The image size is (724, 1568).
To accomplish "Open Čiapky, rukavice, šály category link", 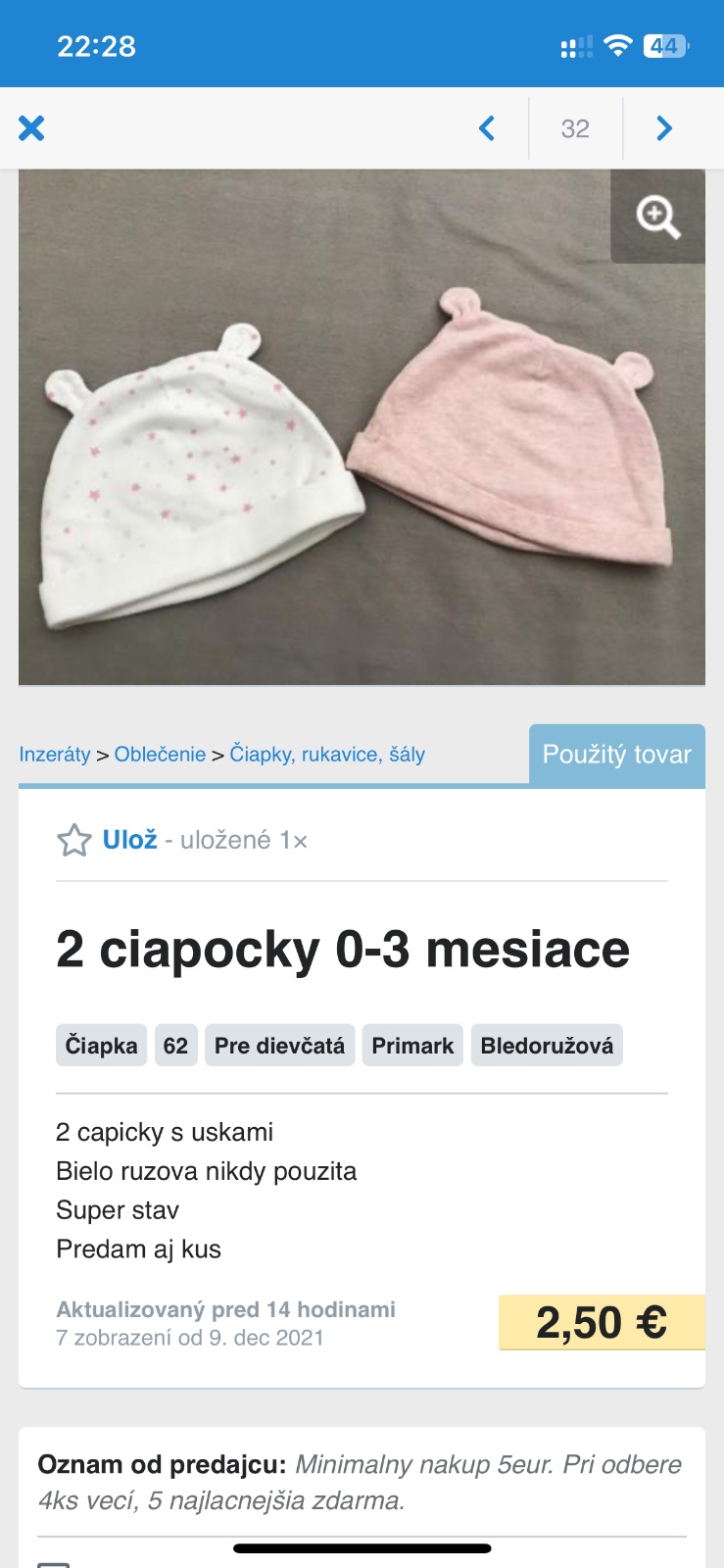I will point(327,755).
